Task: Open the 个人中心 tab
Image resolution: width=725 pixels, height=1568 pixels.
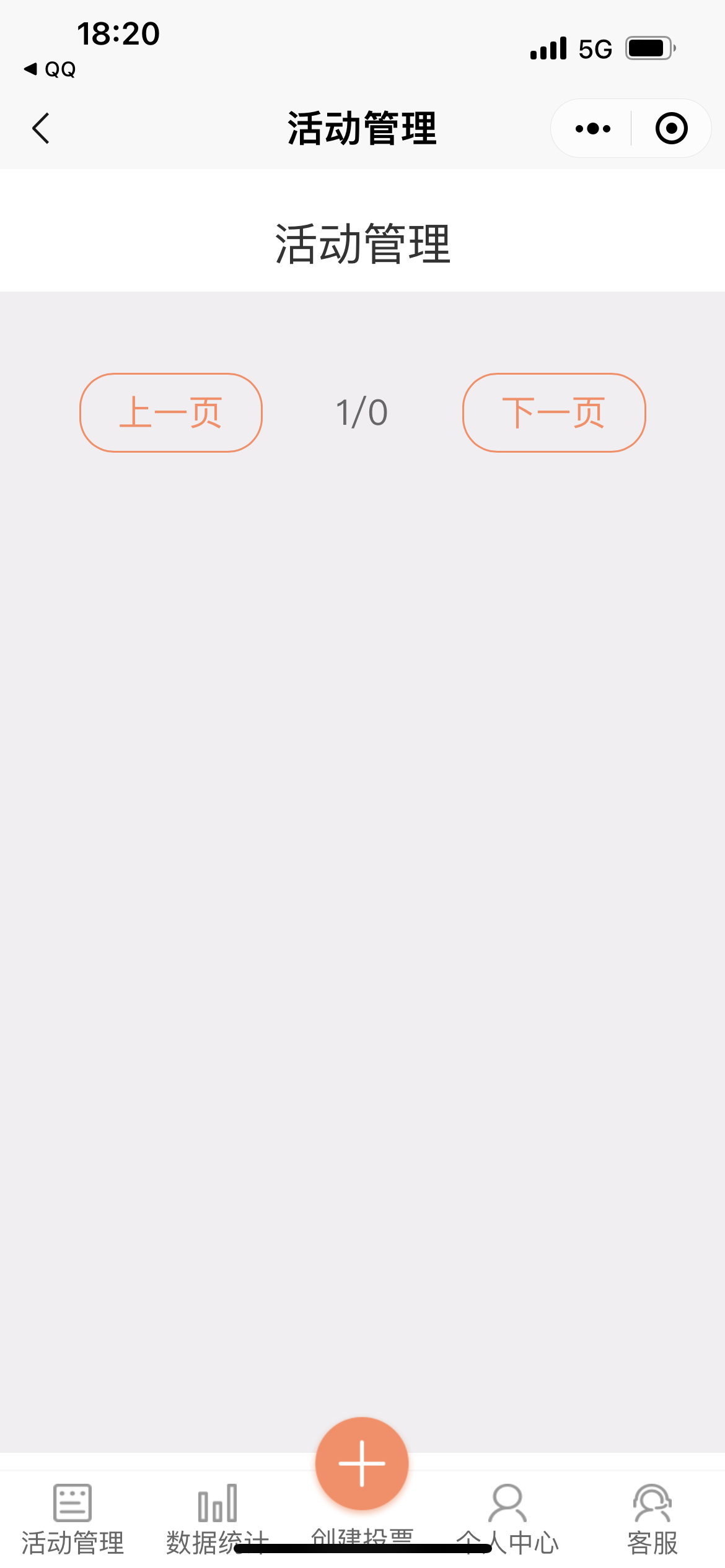Action: click(507, 1517)
